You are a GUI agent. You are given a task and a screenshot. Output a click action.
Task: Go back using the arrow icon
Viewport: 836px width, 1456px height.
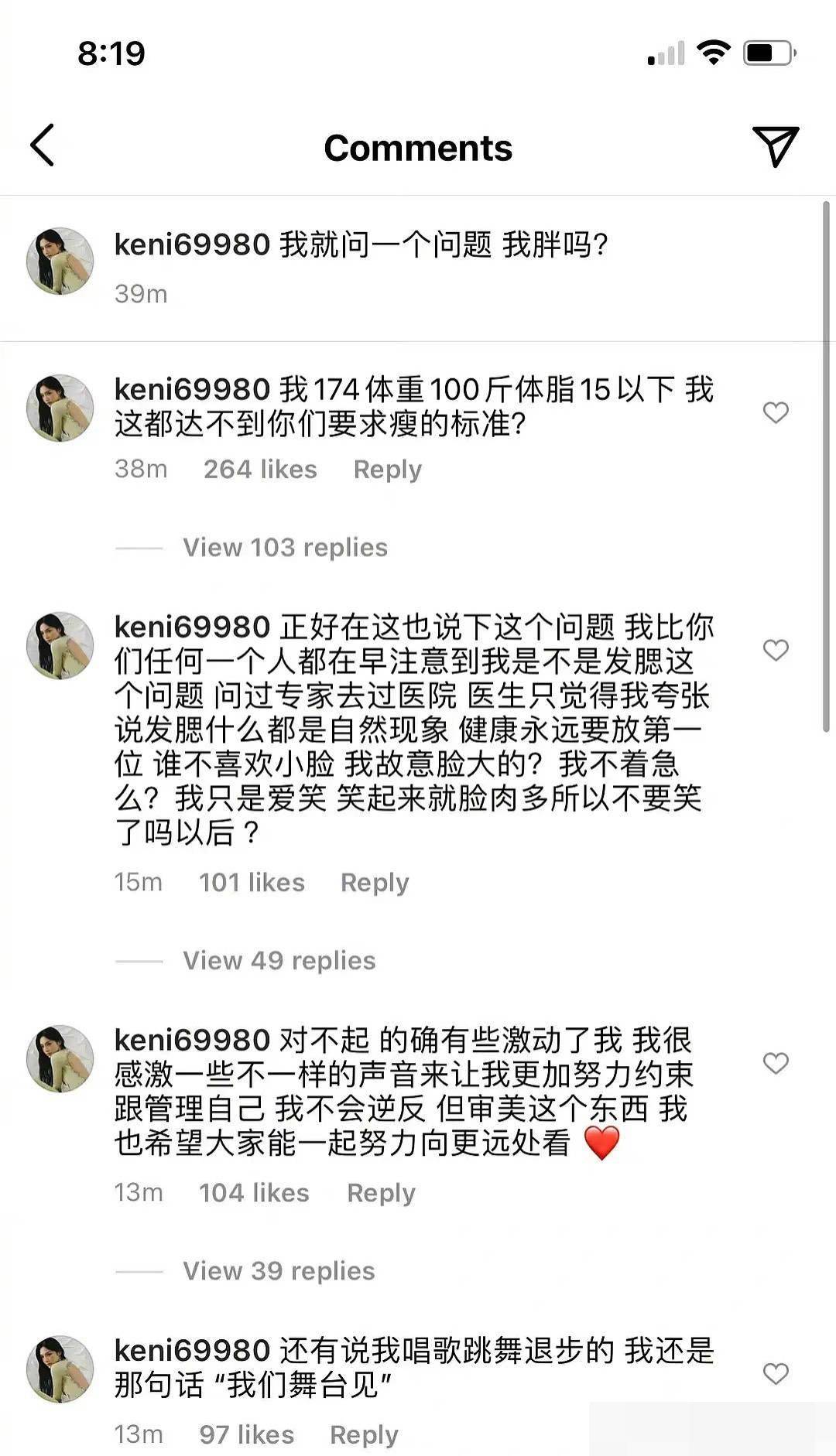point(43,145)
